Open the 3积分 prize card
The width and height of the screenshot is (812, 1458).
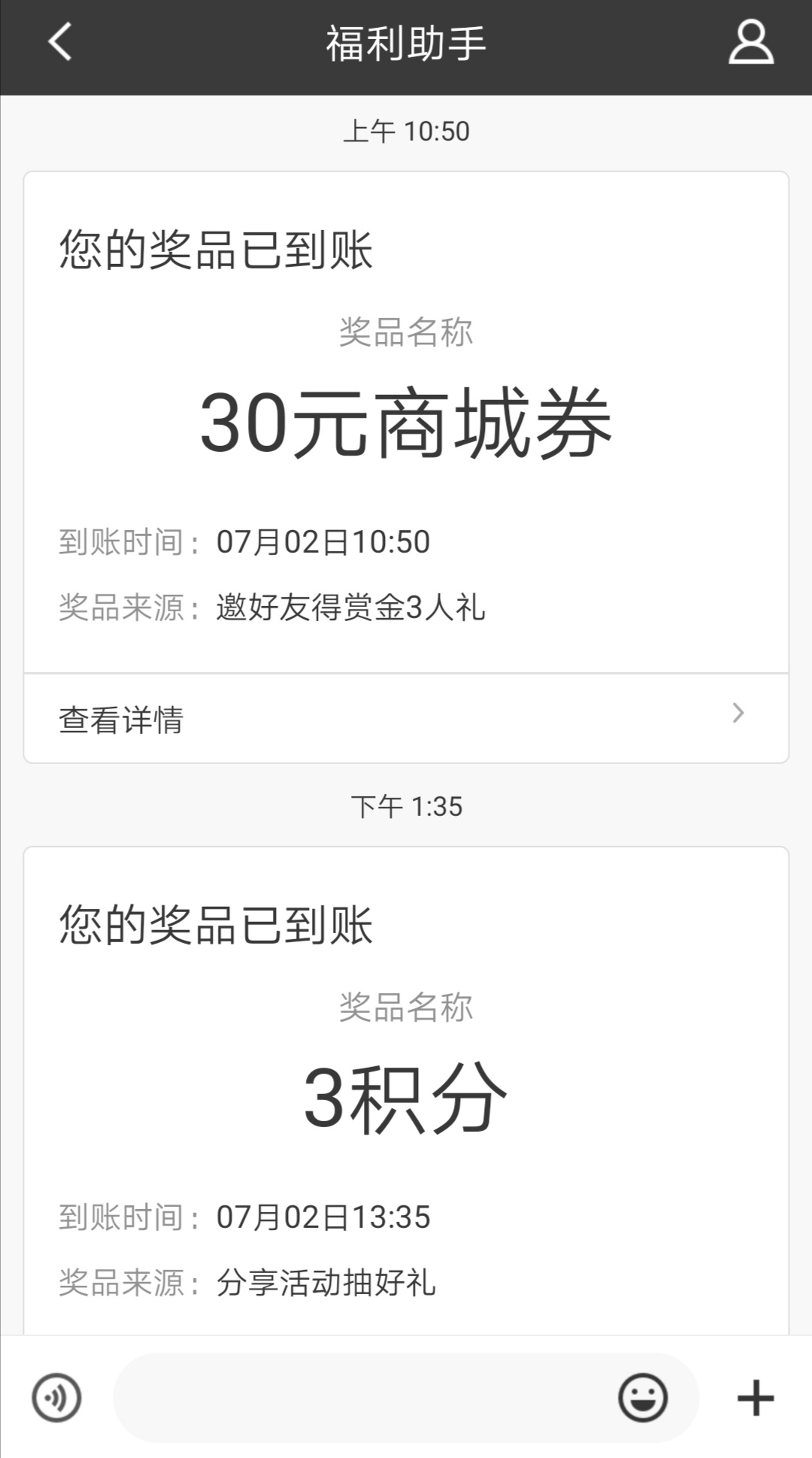pyautogui.click(x=406, y=1090)
